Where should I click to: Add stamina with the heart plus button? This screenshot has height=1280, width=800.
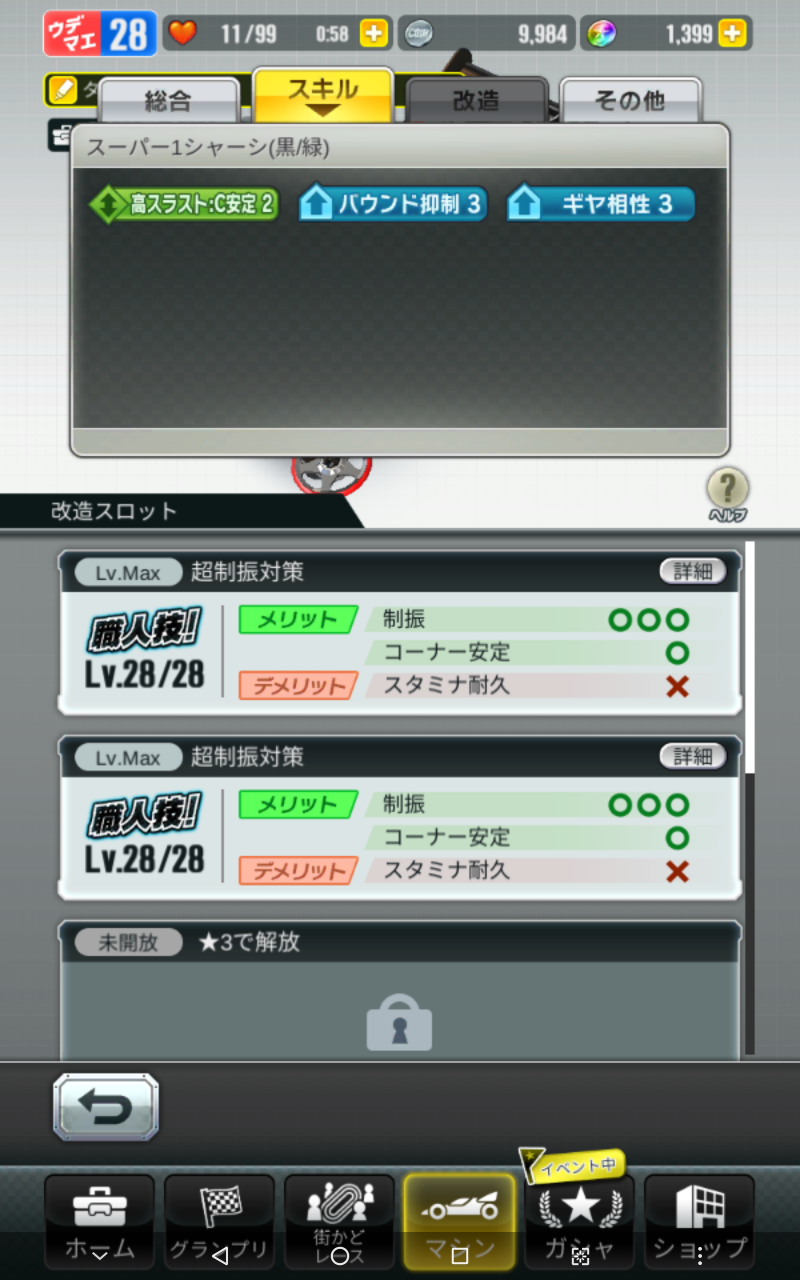coord(374,33)
